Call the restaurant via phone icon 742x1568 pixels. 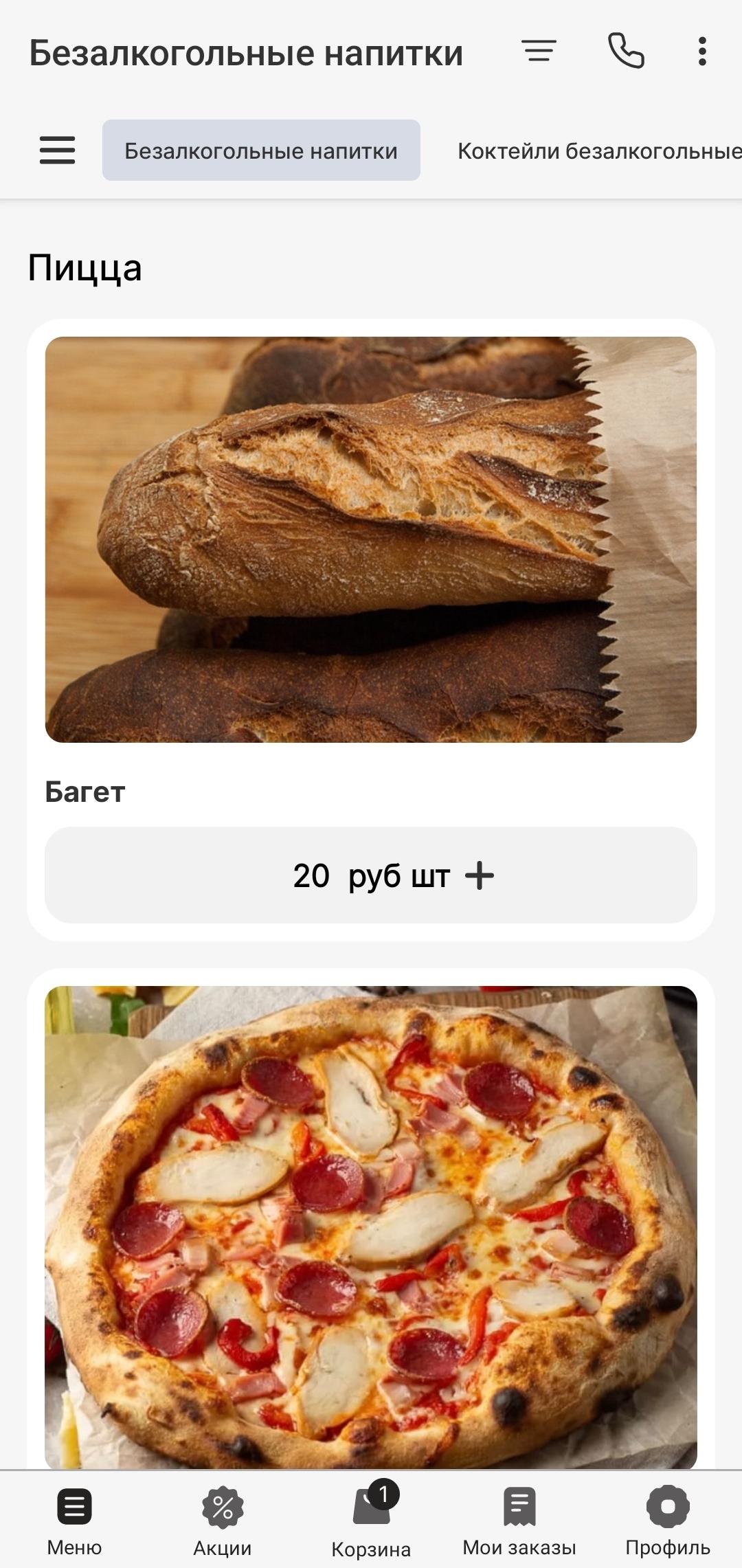626,52
